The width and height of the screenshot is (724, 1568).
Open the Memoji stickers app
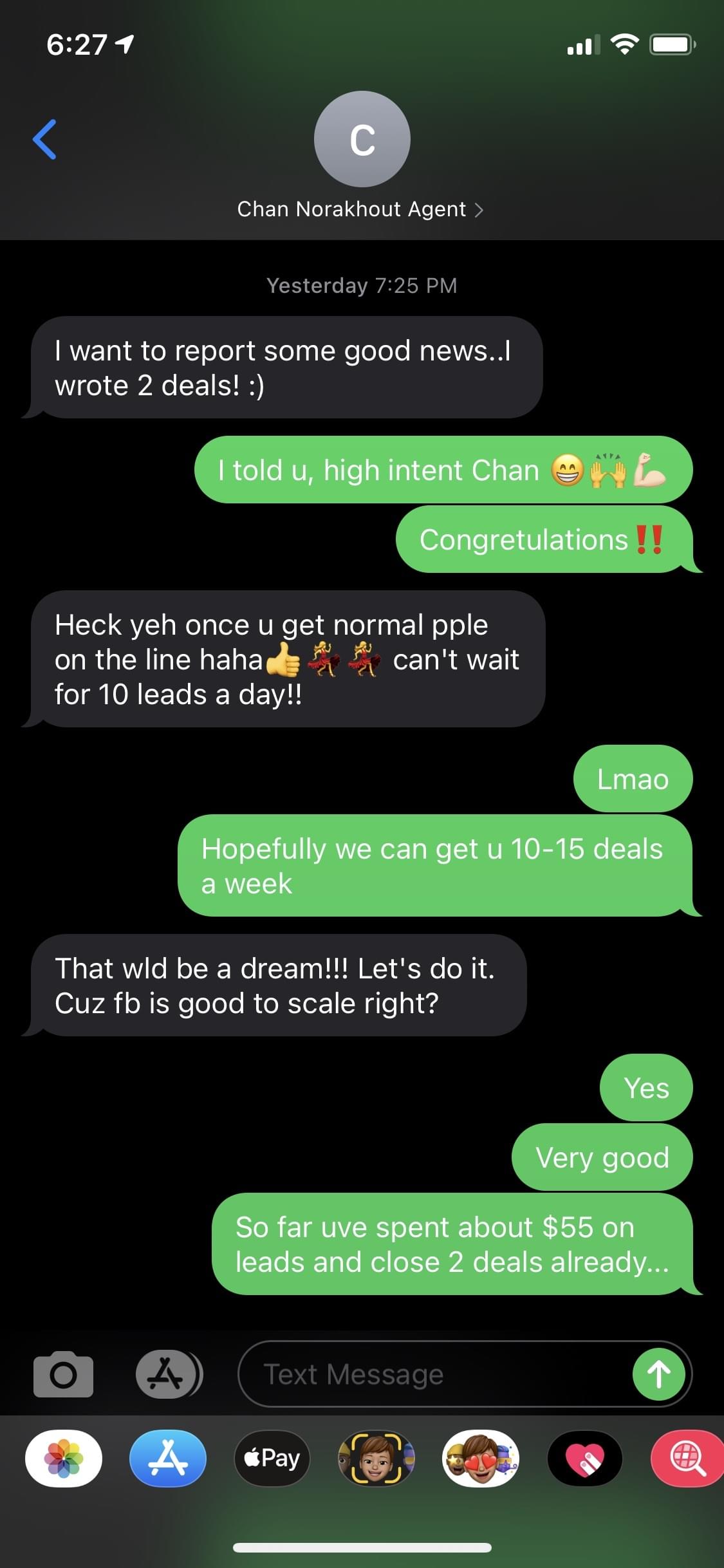(x=480, y=1459)
